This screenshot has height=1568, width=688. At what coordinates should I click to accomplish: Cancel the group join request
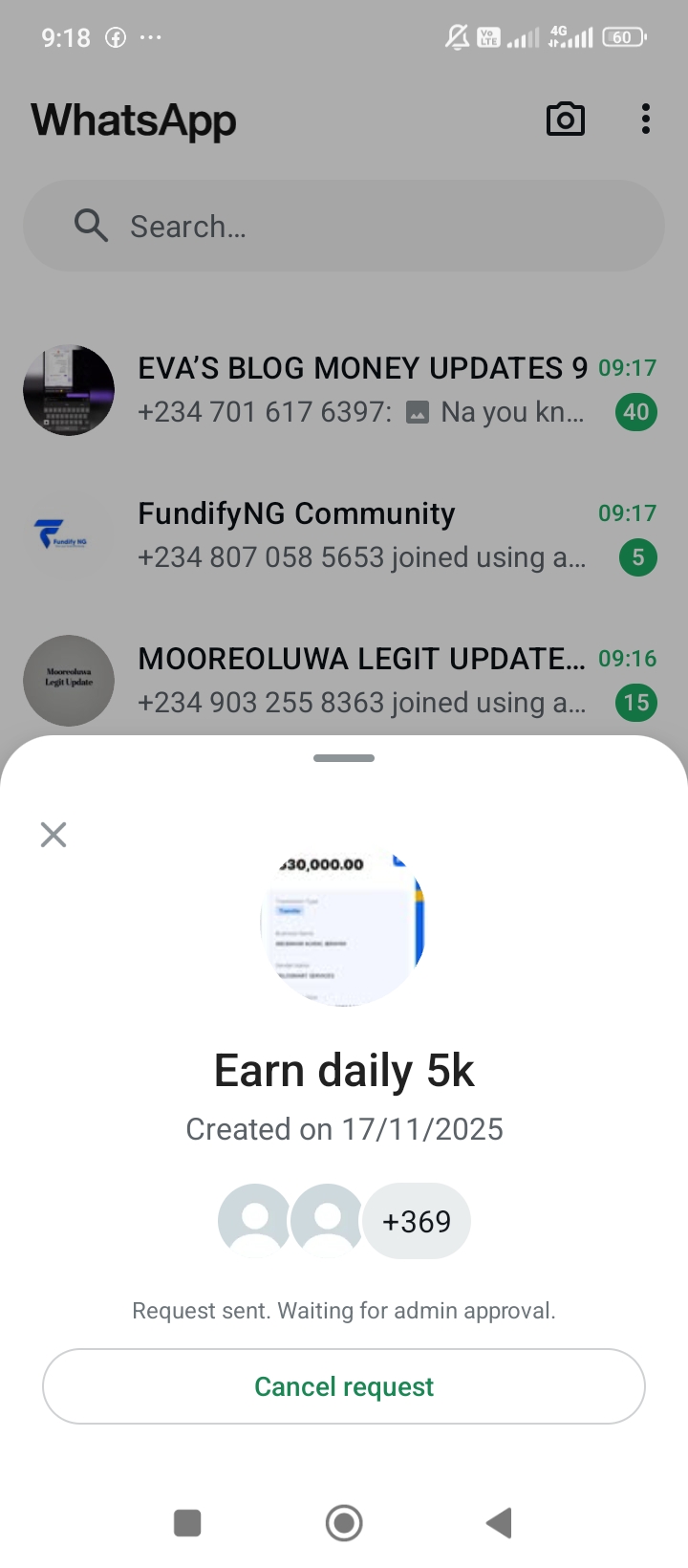click(x=344, y=1386)
